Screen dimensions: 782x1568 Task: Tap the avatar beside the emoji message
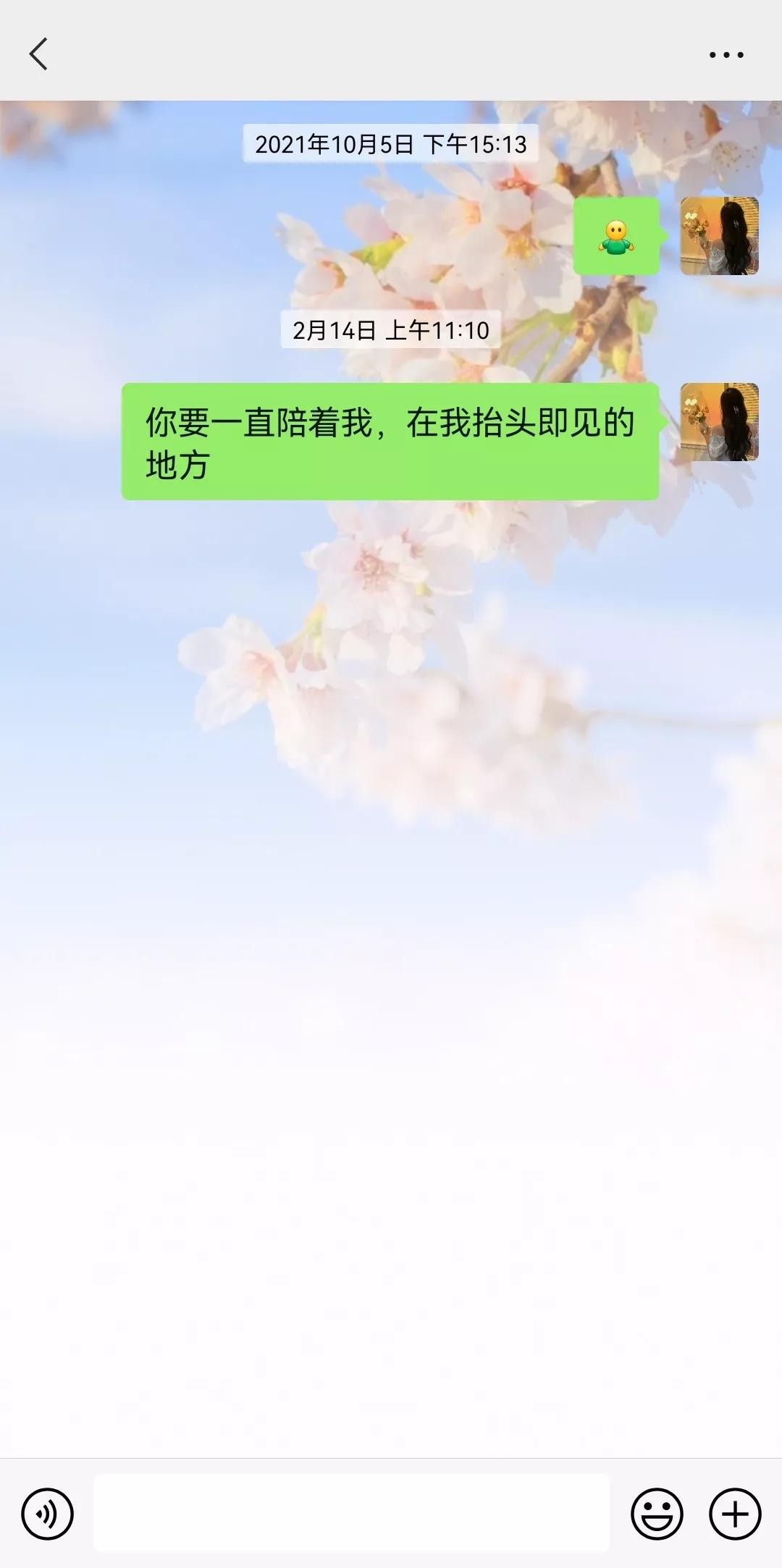click(x=719, y=236)
